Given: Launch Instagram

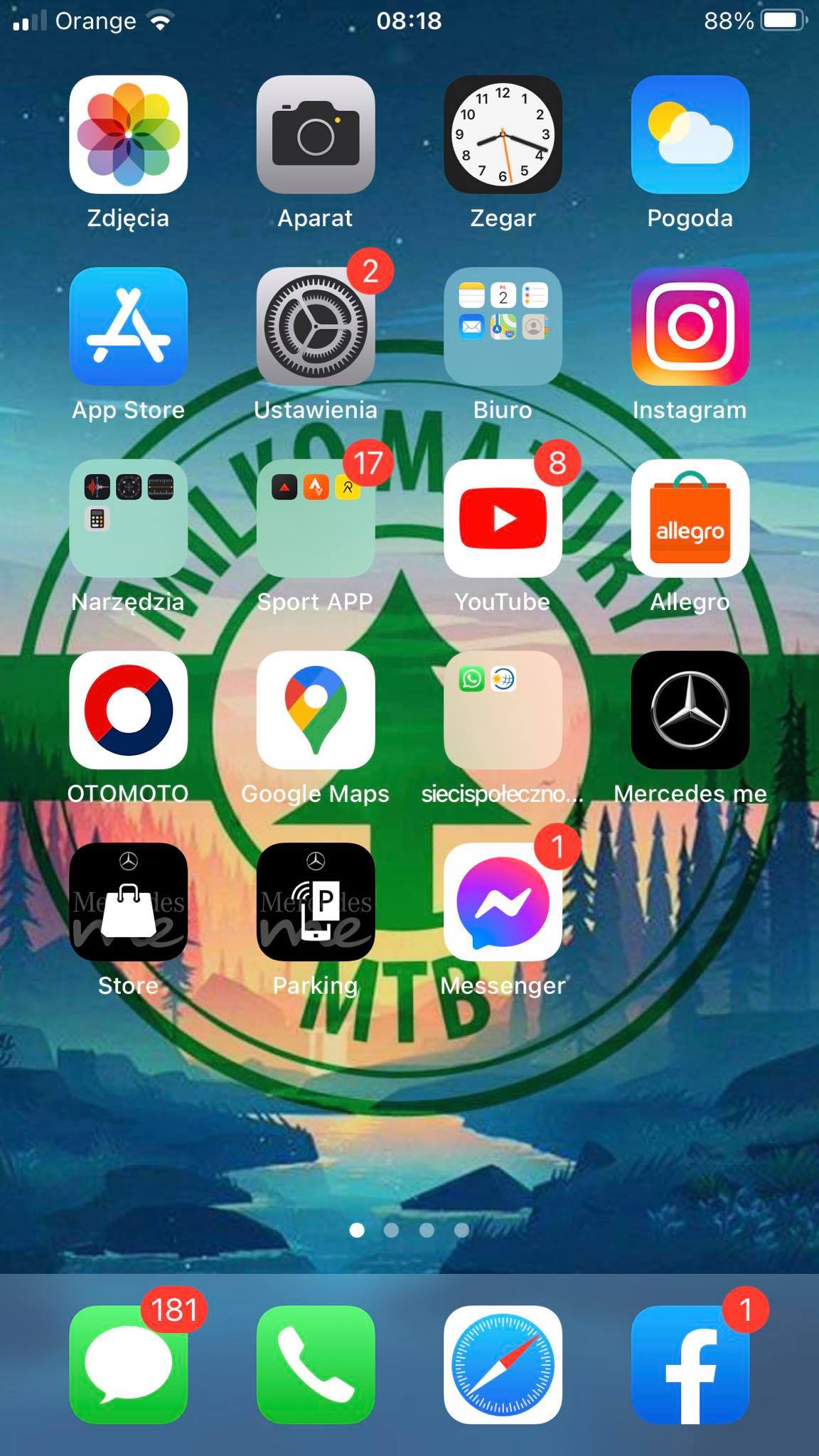Looking at the screenshot, I should (x=690, y=326).
